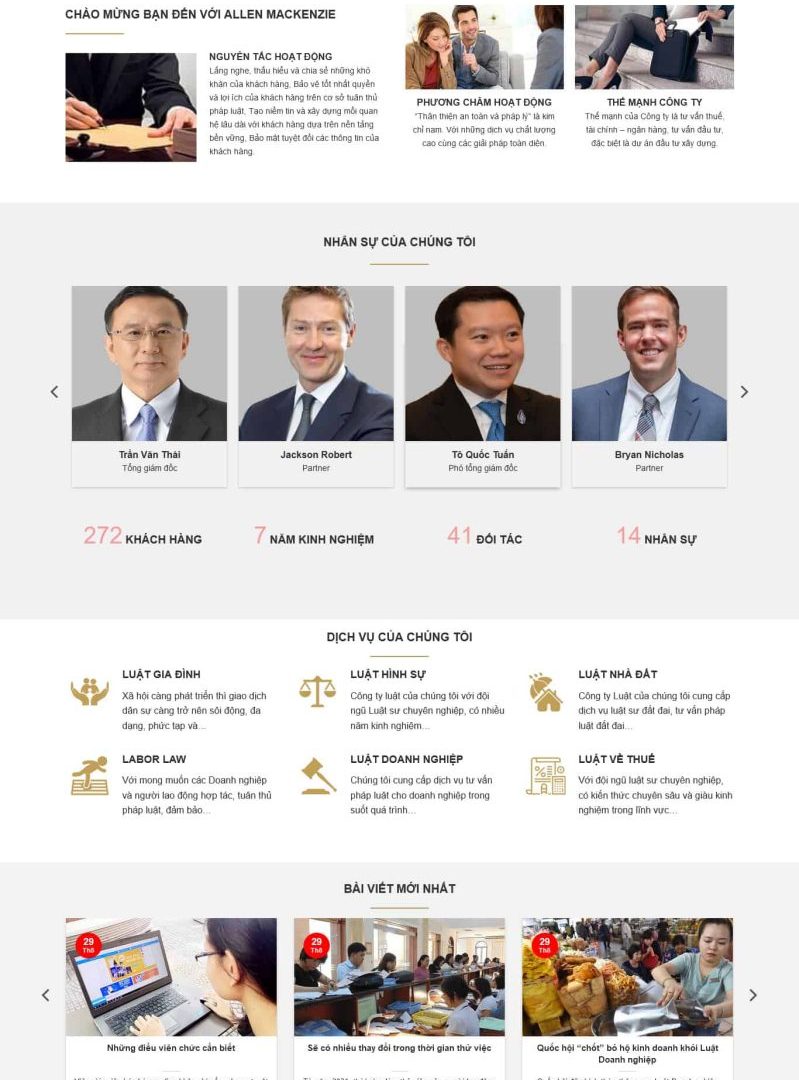Open the Phương Châm Hoạt Động section
This screenshot has height=1080, width=799.
pyautogui.click(x=484, y=102)
